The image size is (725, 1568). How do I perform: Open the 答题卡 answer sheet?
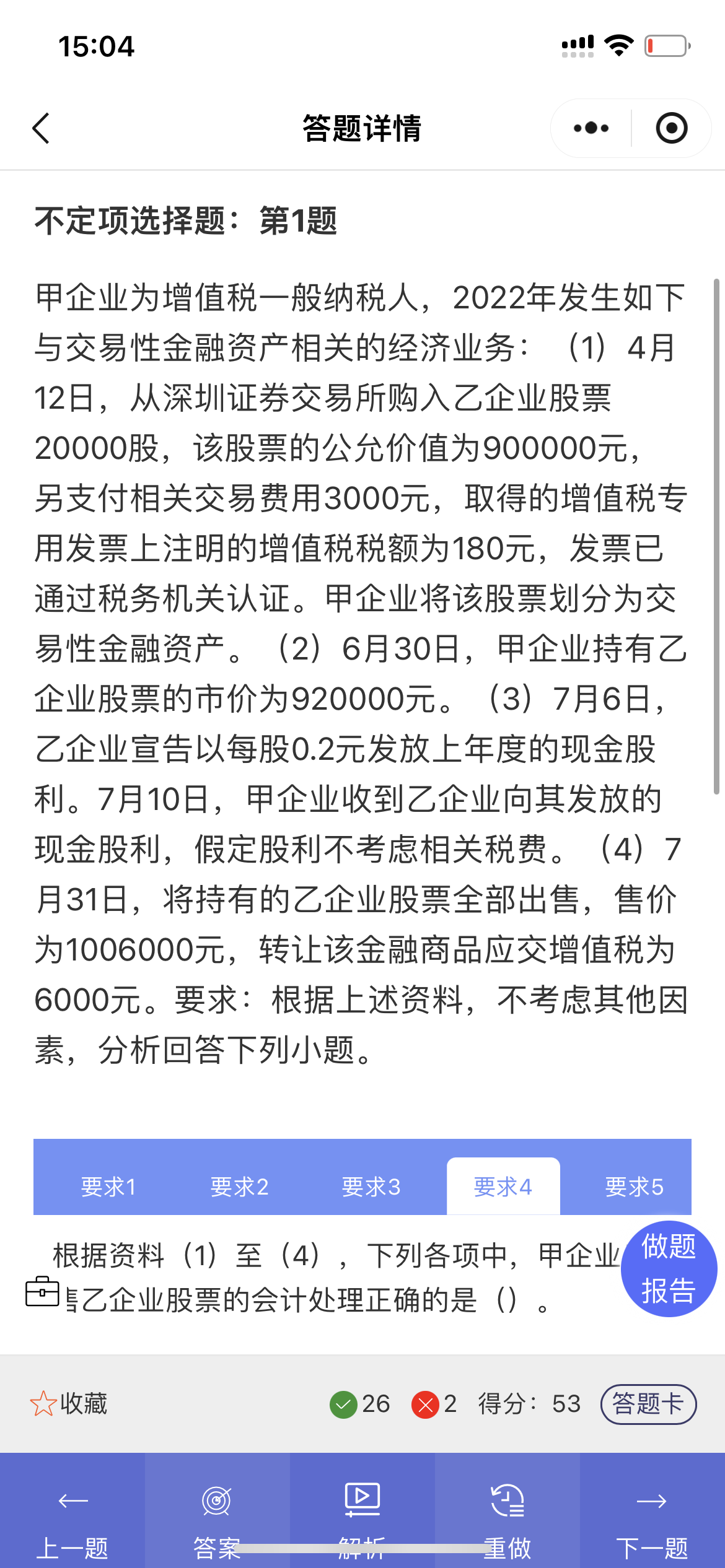[x=648, y=1404]
